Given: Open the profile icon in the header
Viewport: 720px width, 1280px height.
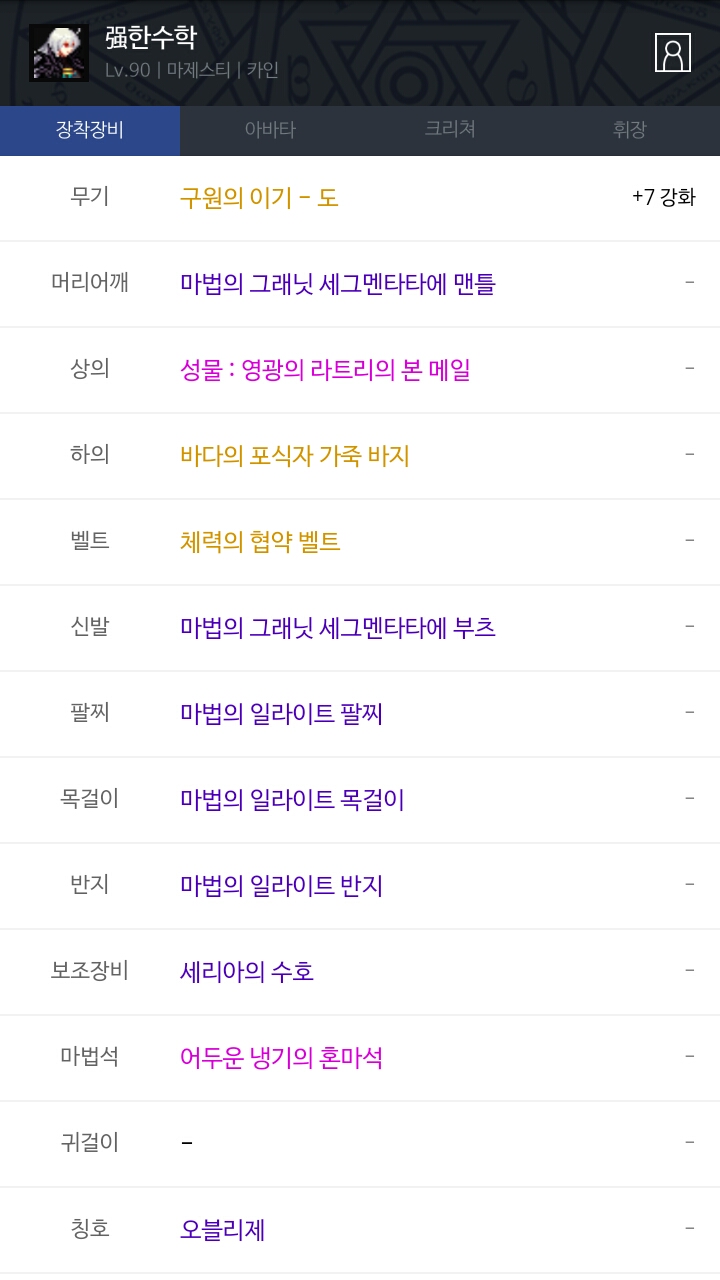Looking at the screenshot, I should pos(673,53).
